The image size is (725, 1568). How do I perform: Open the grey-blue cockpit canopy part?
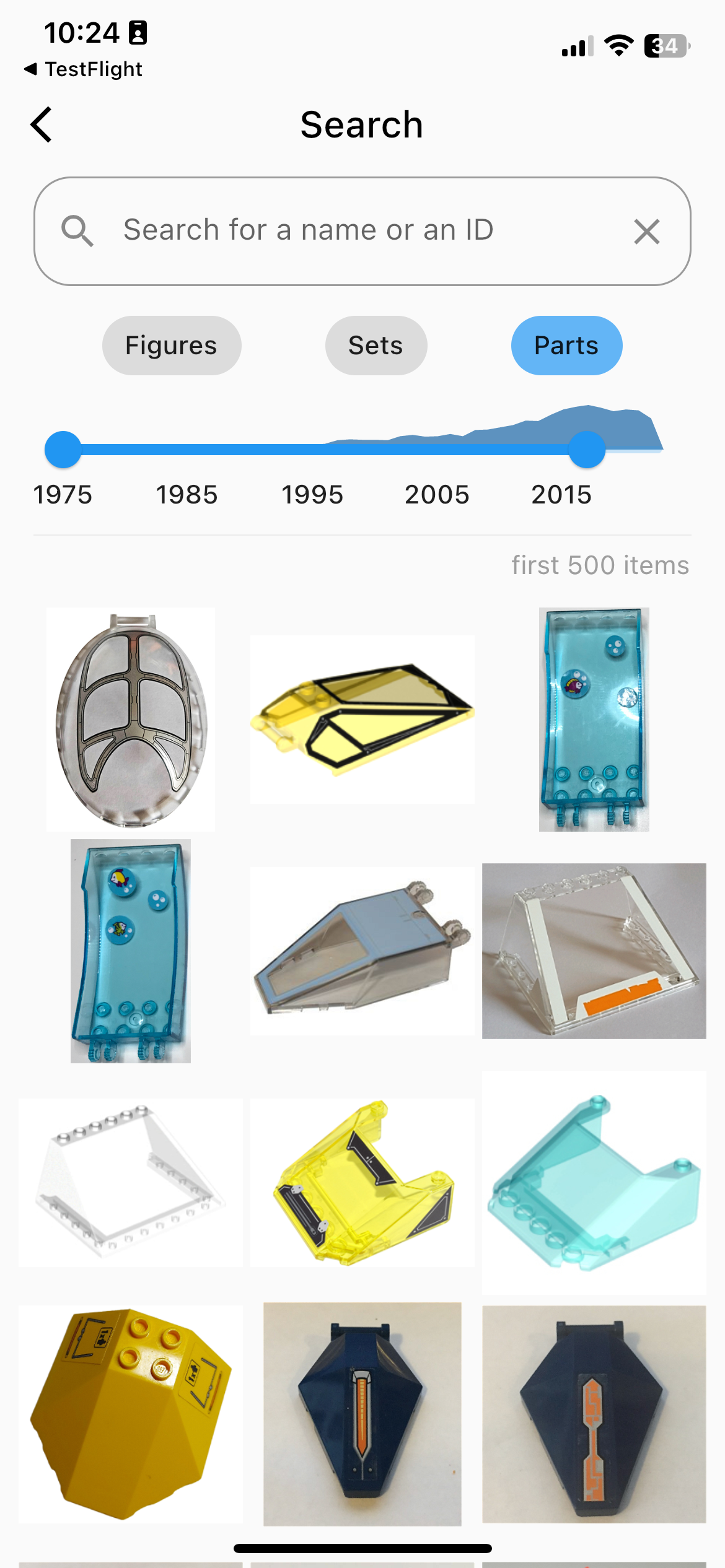coord(362,951)
